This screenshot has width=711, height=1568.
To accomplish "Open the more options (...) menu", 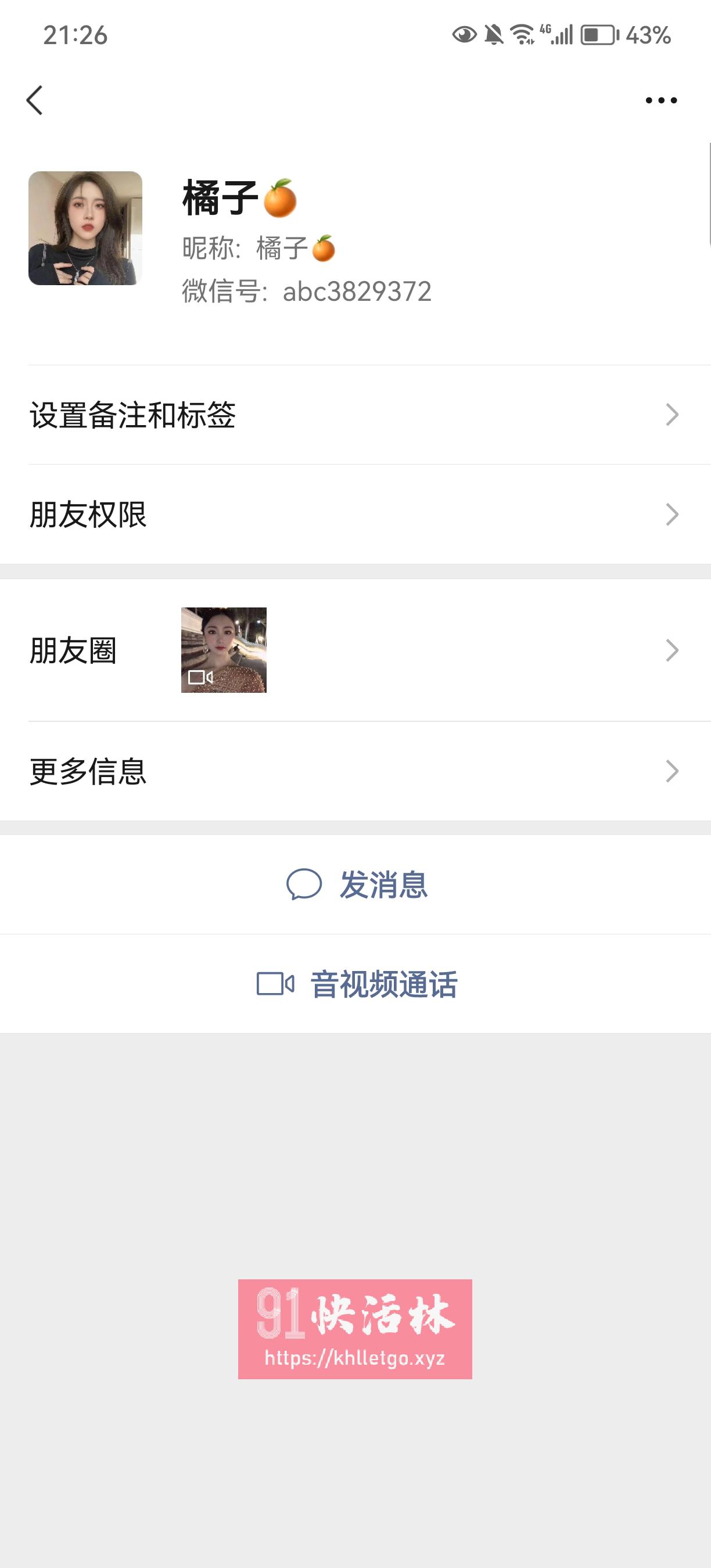I will point(662,100).
